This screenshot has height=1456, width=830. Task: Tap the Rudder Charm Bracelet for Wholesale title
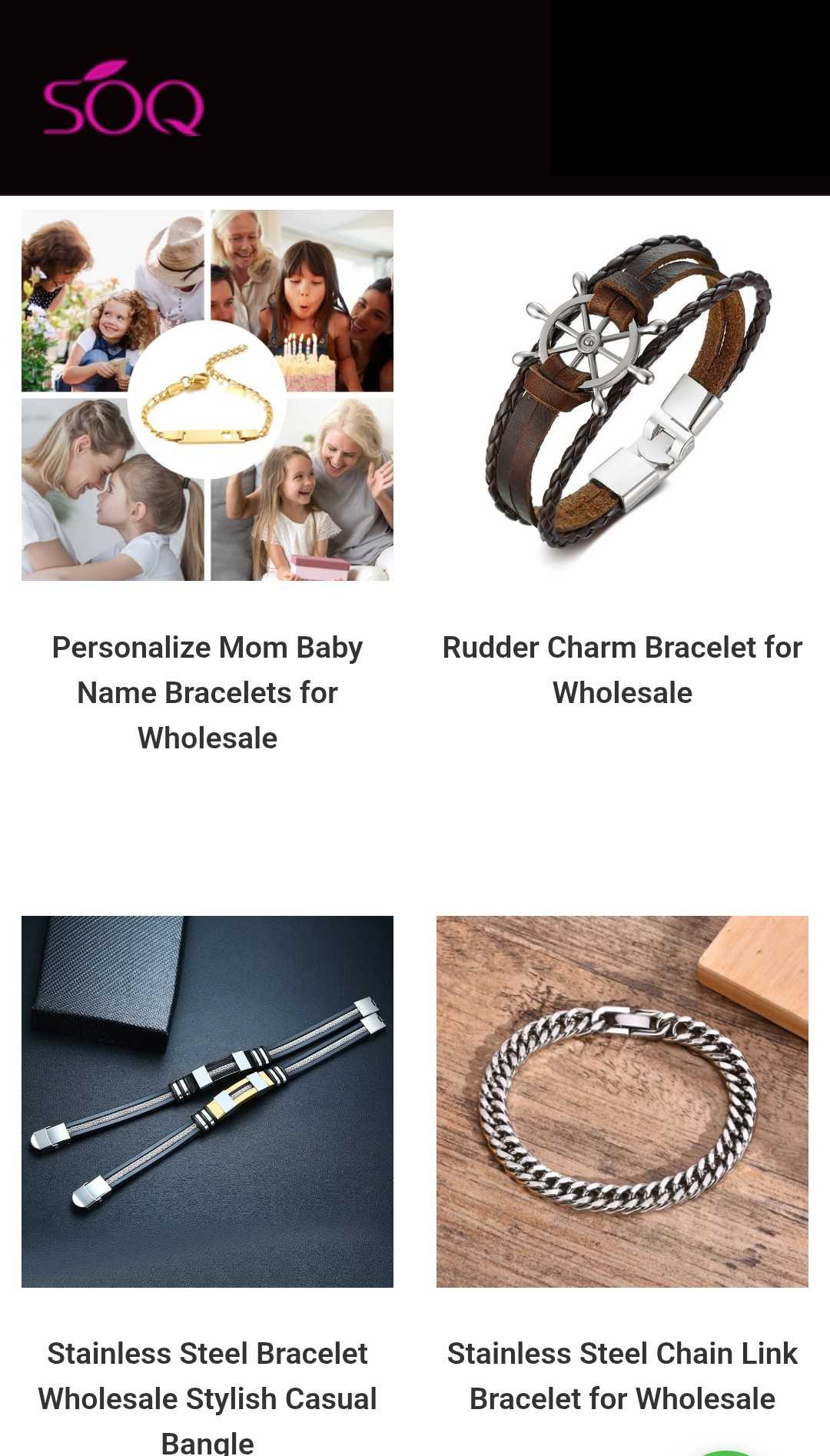tap(622, 670)
